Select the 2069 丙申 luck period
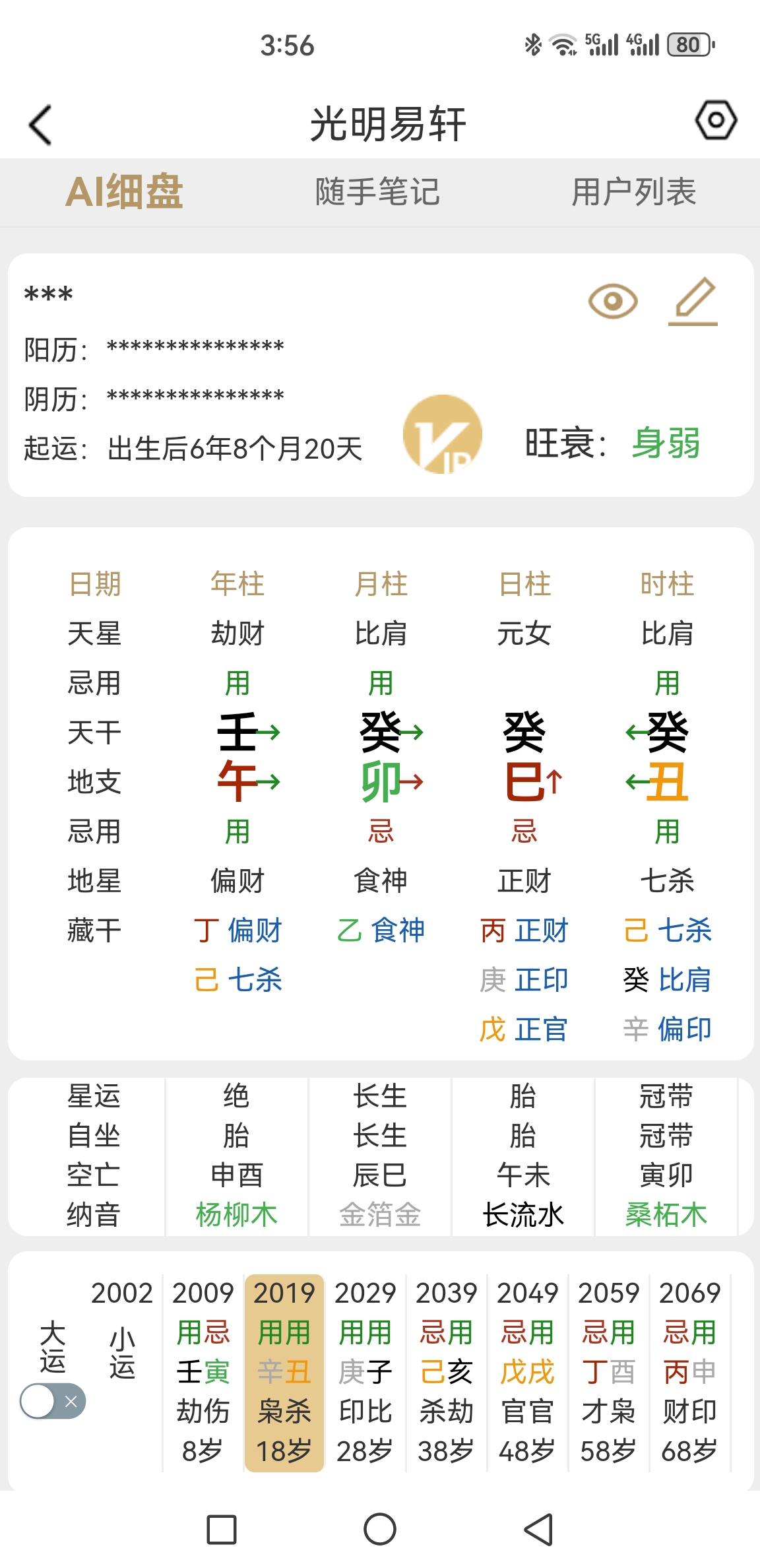This screenshot has width=760, height=1568. (x=689, y=1371)
